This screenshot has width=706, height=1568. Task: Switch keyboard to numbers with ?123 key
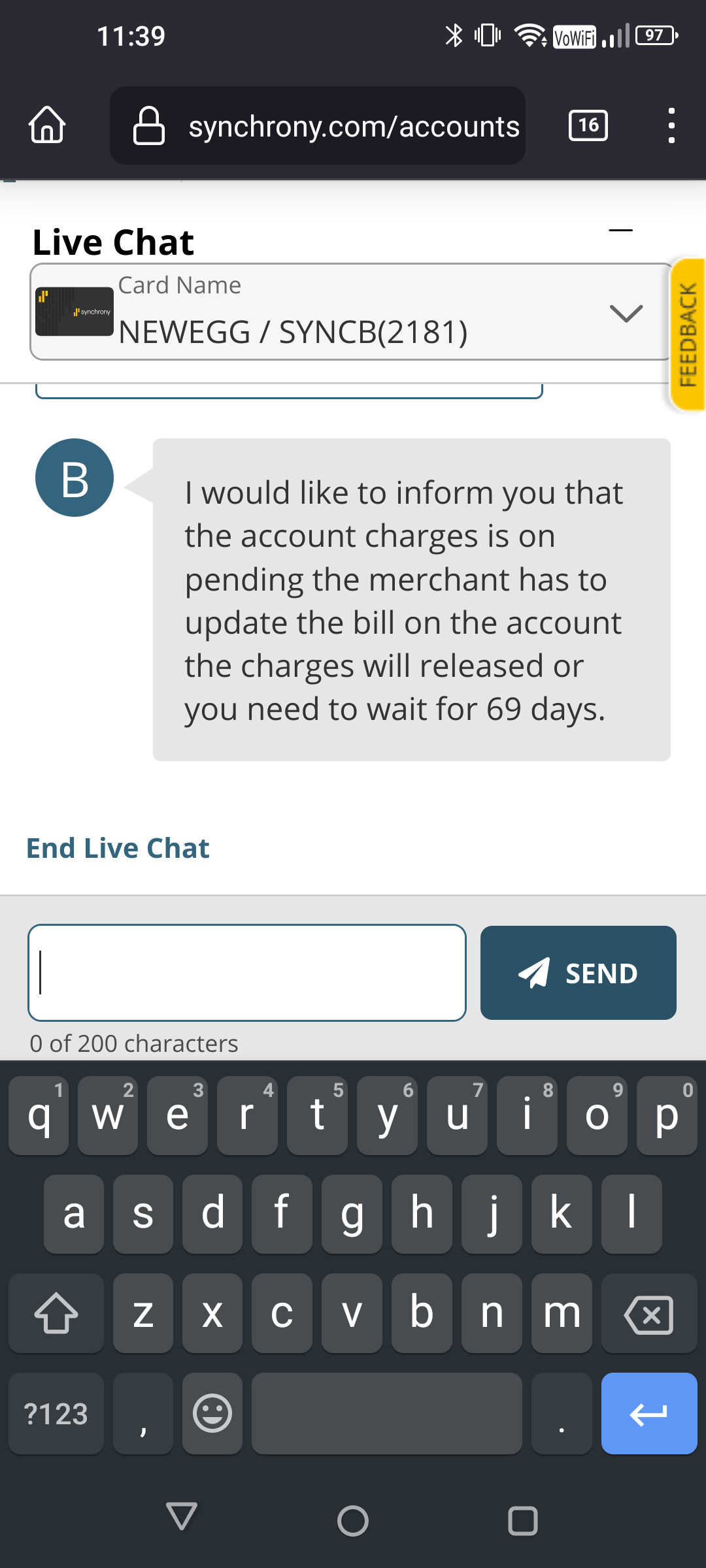point(56,1413)
